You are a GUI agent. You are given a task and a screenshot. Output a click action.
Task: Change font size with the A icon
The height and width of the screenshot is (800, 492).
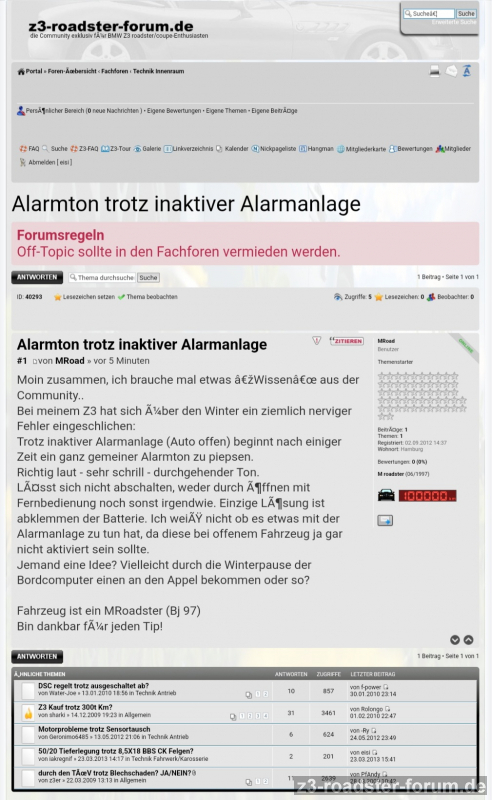pos(466,71)
